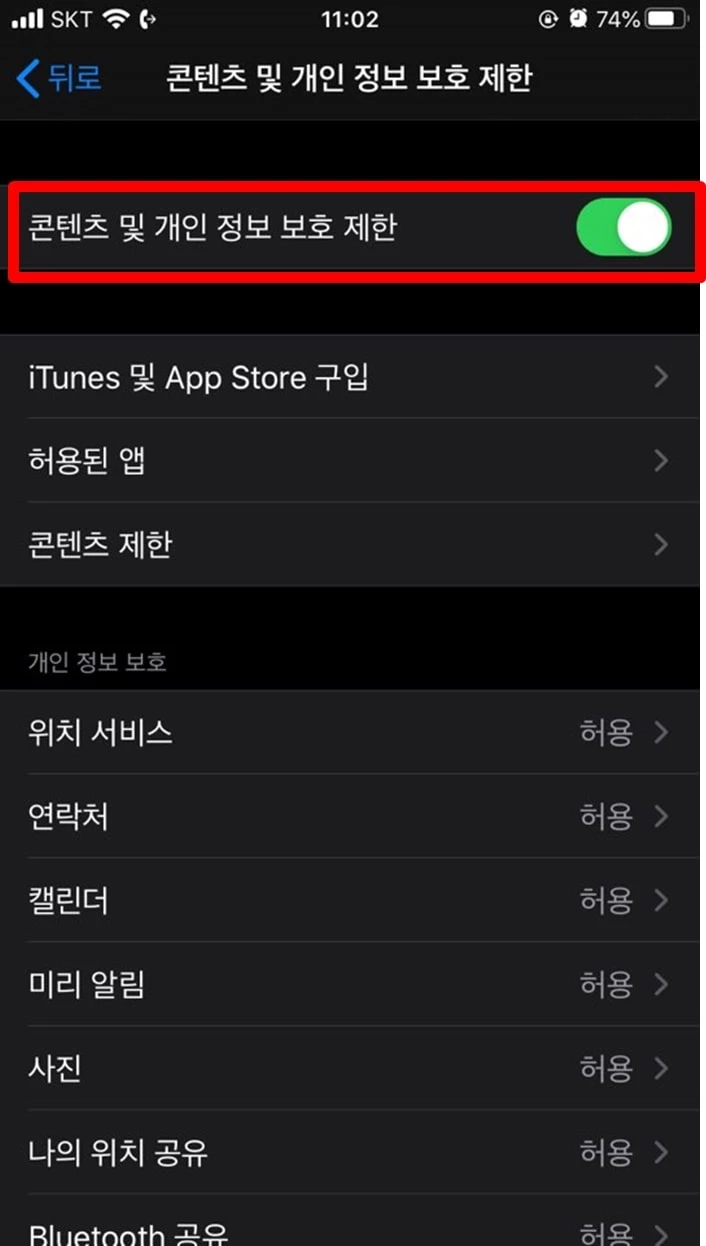706x1246 pixels.
Task: Toggle 콘텐츠 및 개인 정보 보호 제한 switch
Action: [x=623, y=229]
